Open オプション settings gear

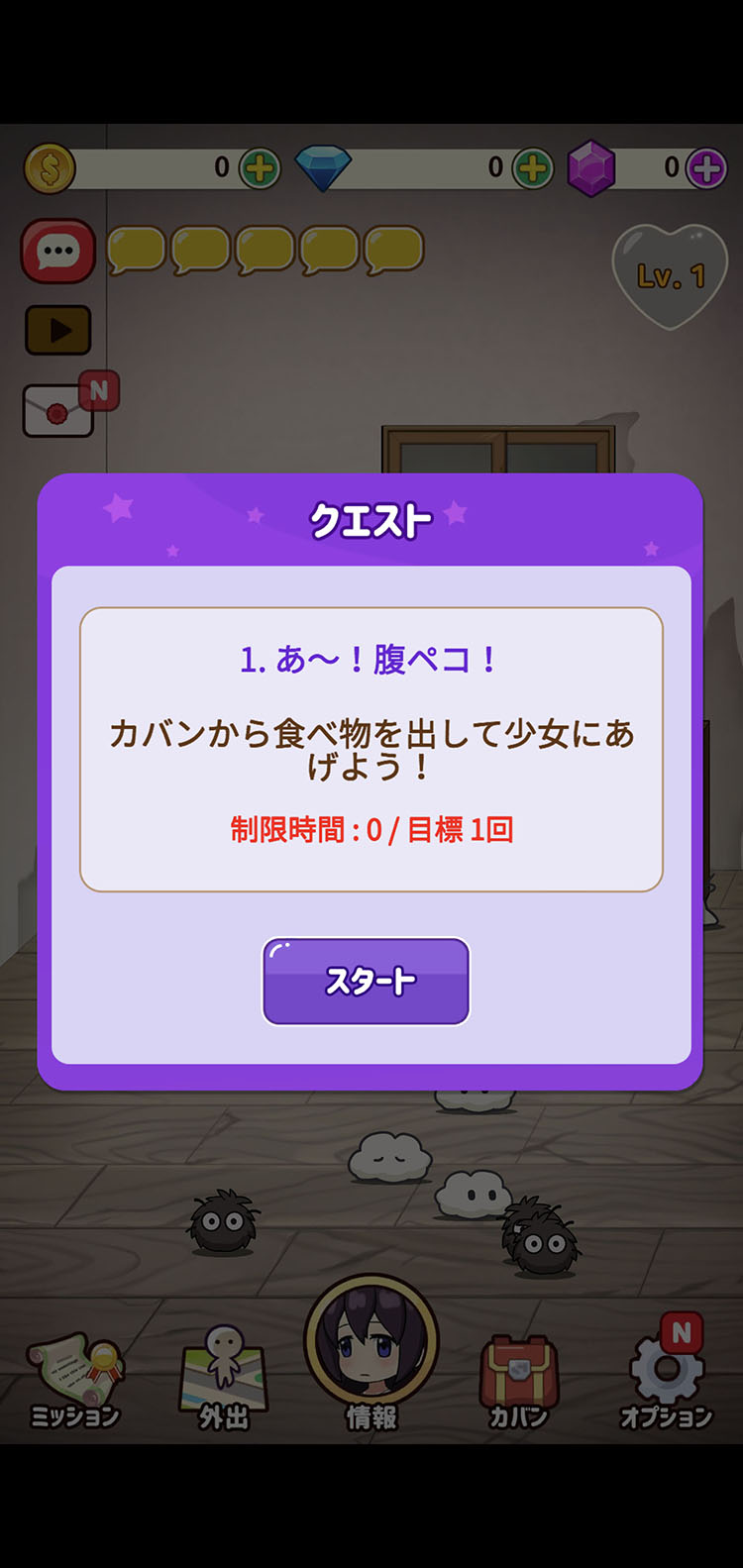[667, 1375]
